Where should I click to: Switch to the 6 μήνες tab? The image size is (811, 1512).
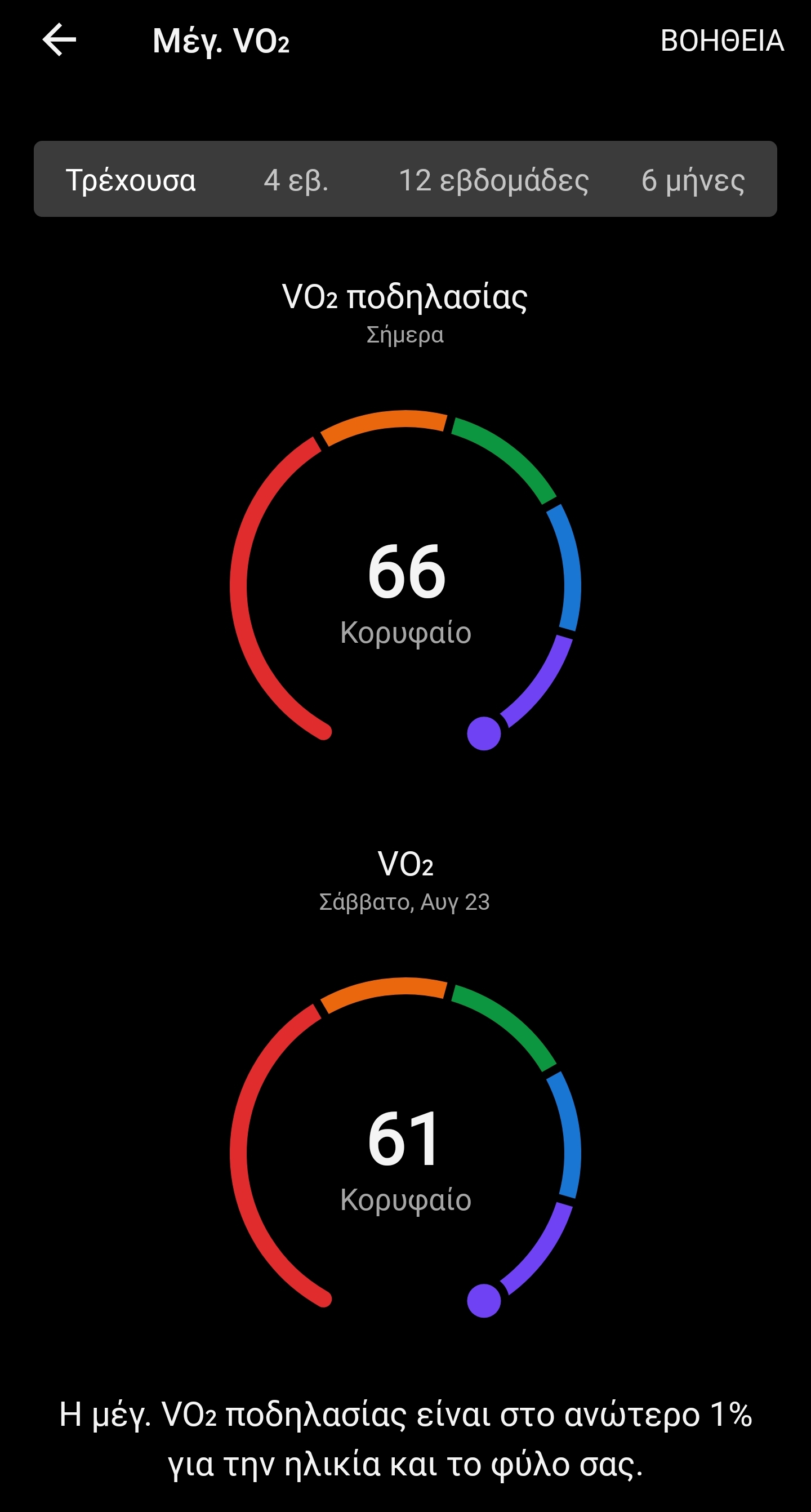point(693,180)
